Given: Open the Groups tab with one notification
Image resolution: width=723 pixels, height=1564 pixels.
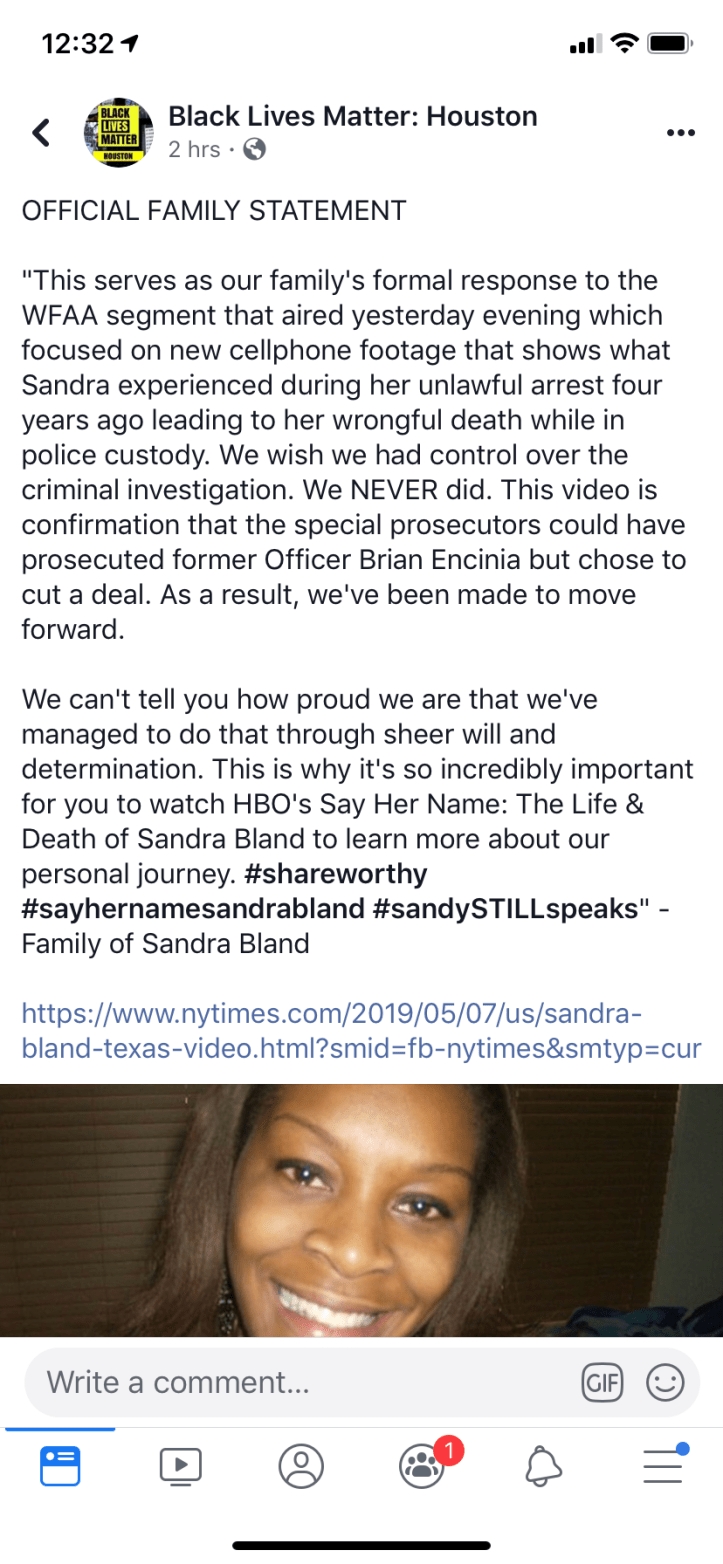Looking at the screenshot, I should (x=422, y=1466).
